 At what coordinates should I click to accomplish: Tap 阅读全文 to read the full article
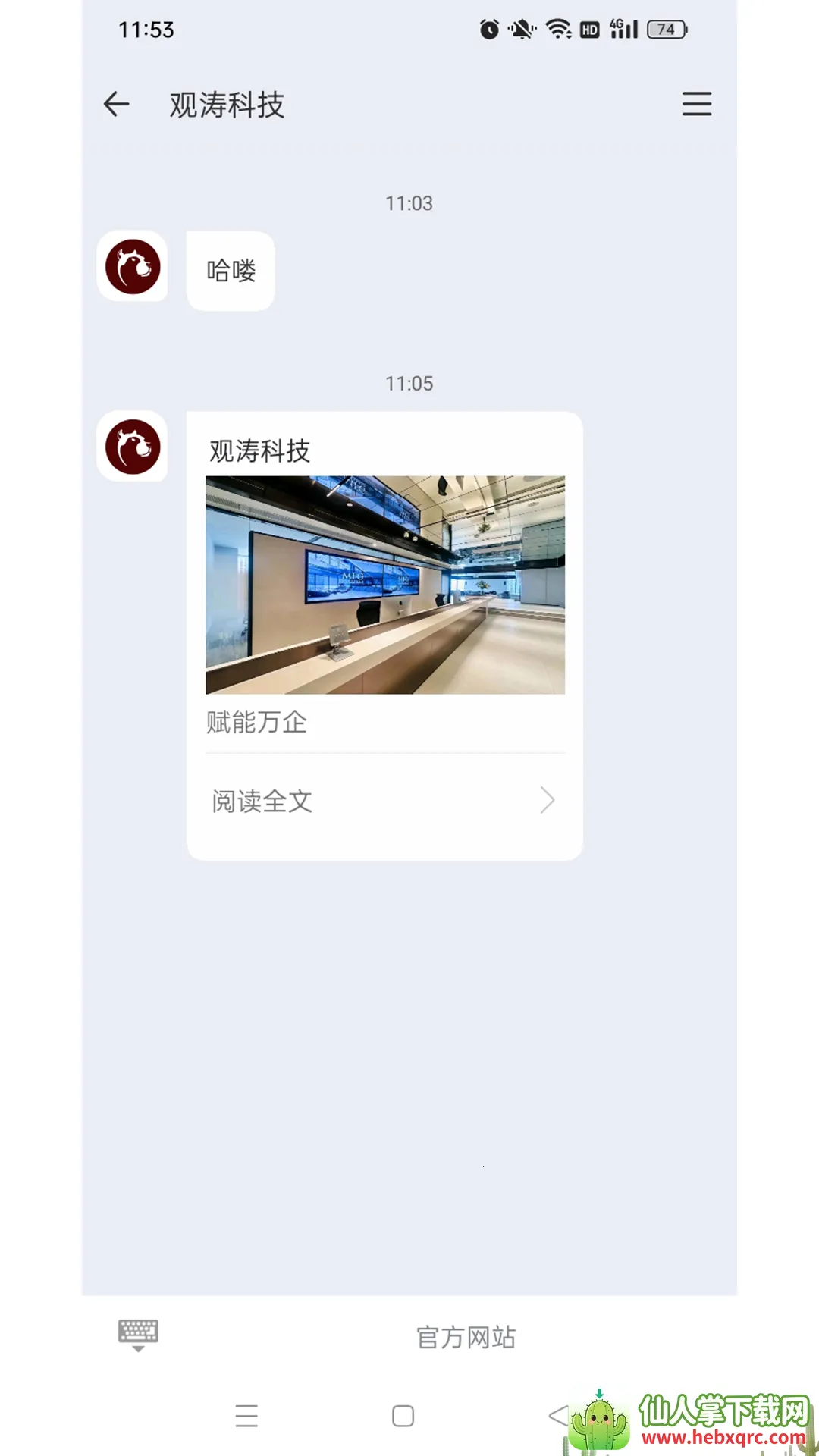(x=384, y=801)
